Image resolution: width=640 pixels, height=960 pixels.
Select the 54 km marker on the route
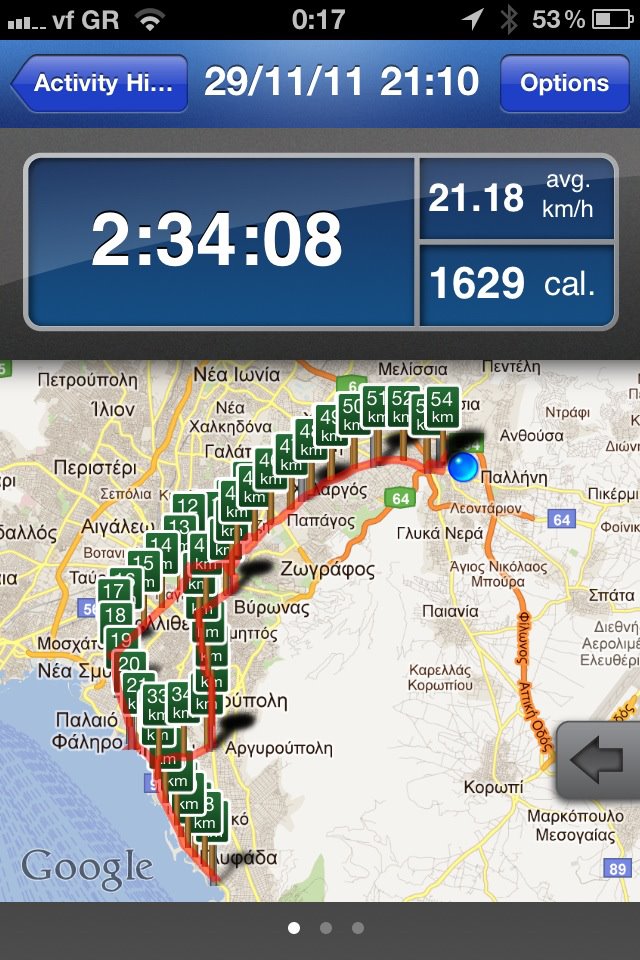[441, 408]
